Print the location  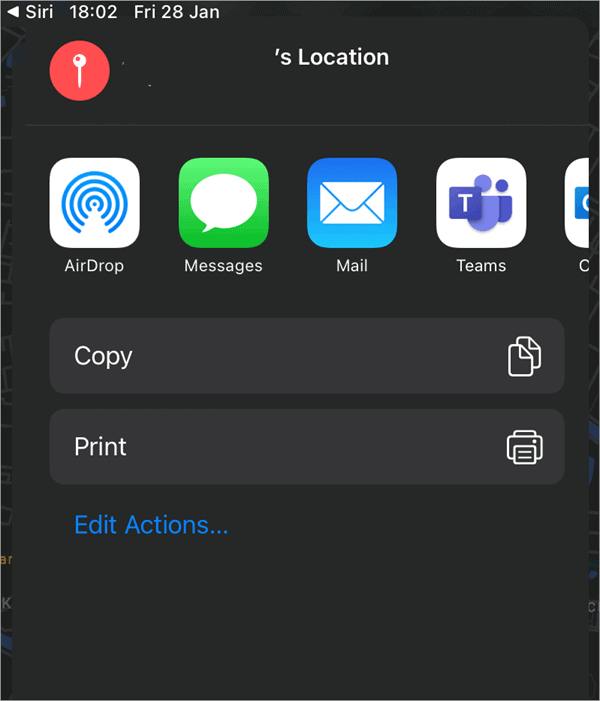[307, 446]
